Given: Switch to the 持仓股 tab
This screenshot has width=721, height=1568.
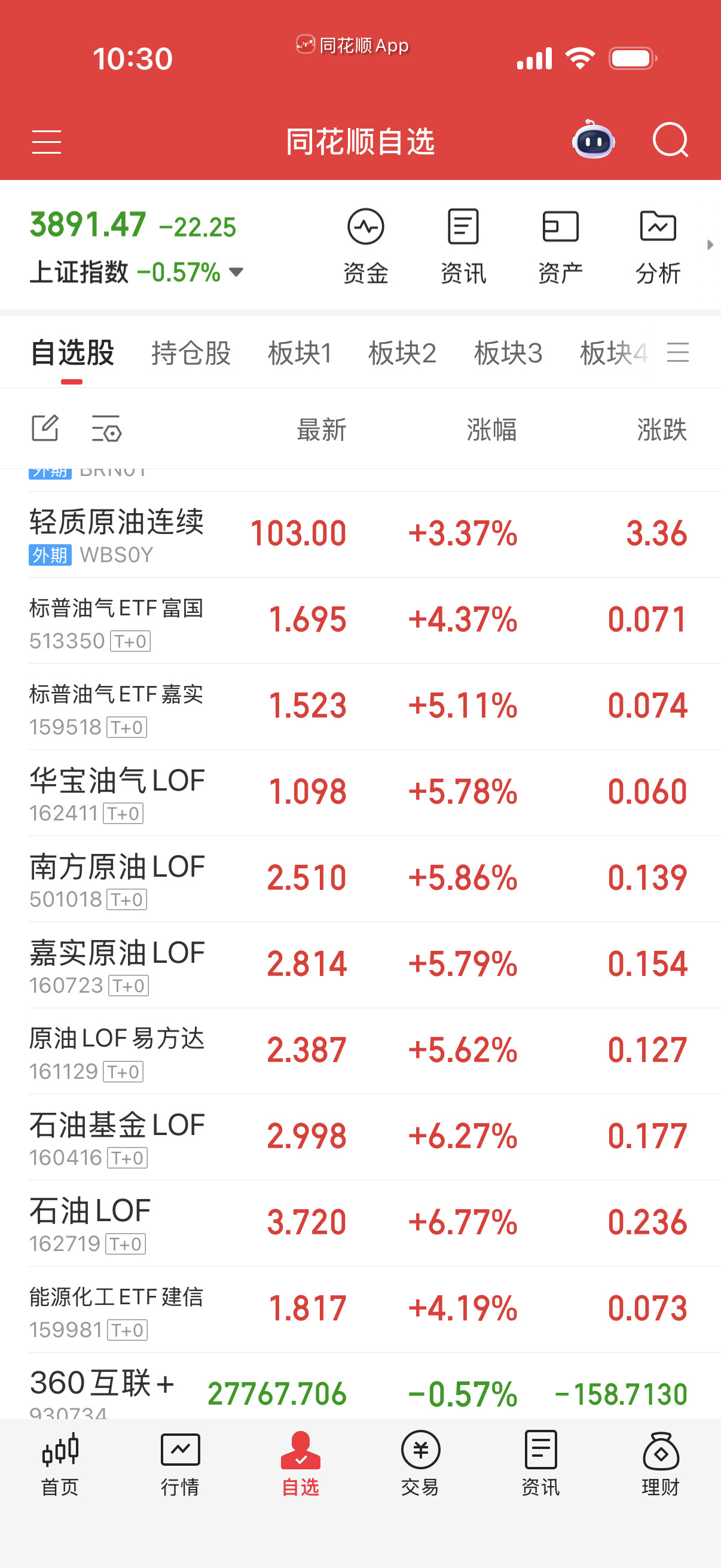Looking at the screenshot, I should pyautogui.click(x=191, y=353).
